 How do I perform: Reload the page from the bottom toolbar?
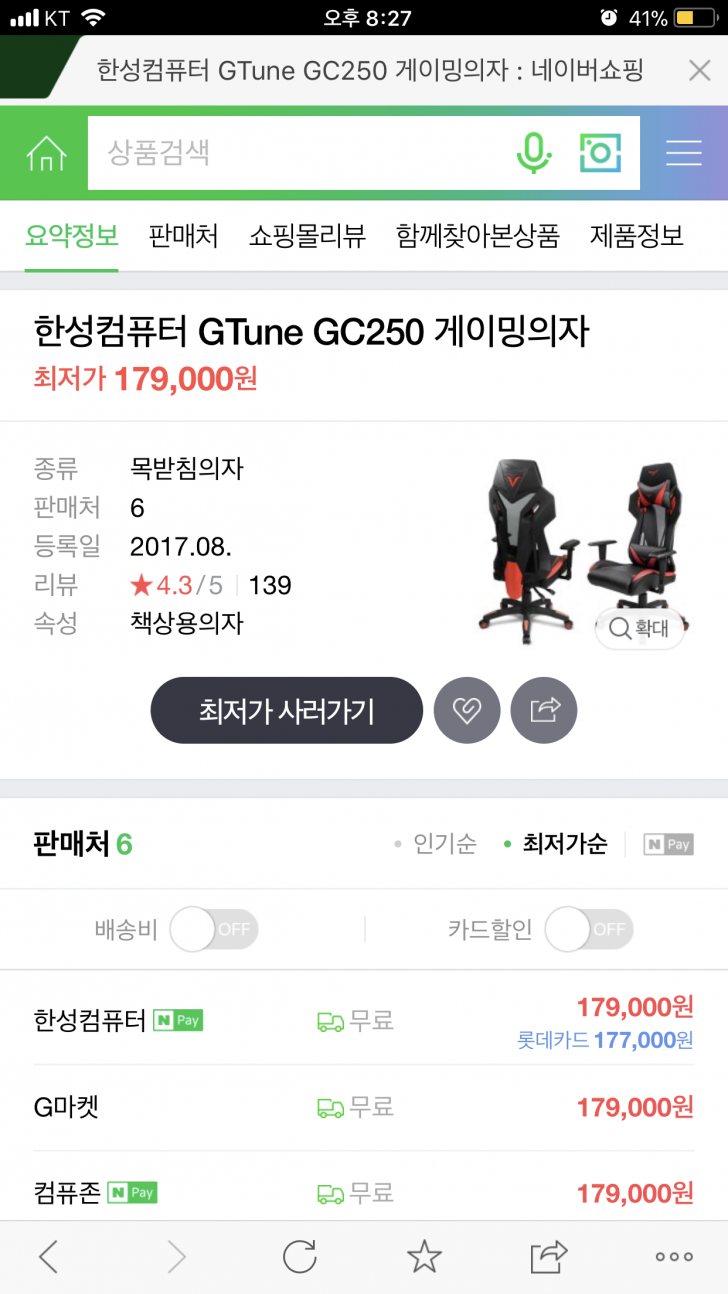(299, 1256)
